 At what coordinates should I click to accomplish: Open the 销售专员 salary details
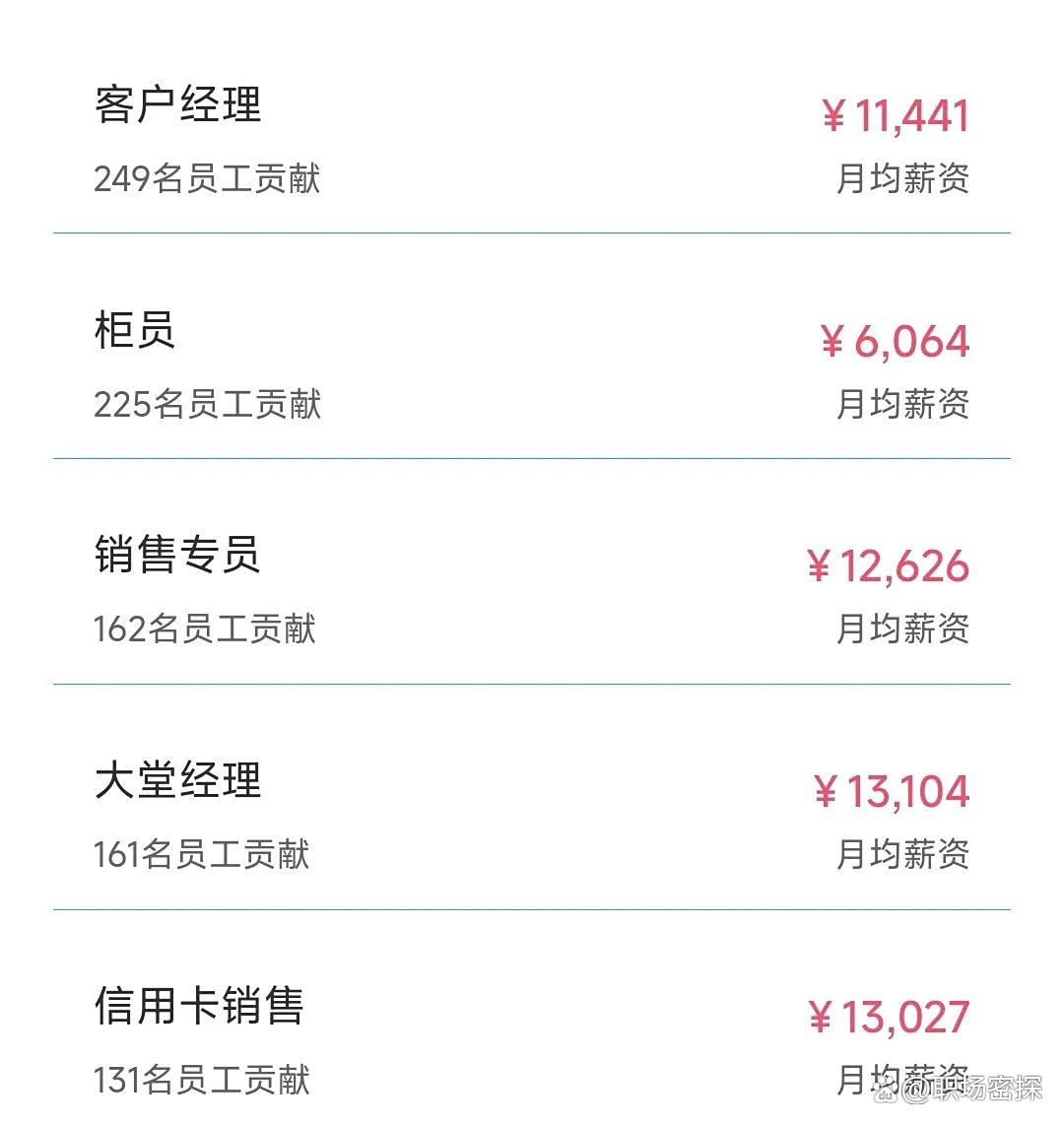(177, 555)
